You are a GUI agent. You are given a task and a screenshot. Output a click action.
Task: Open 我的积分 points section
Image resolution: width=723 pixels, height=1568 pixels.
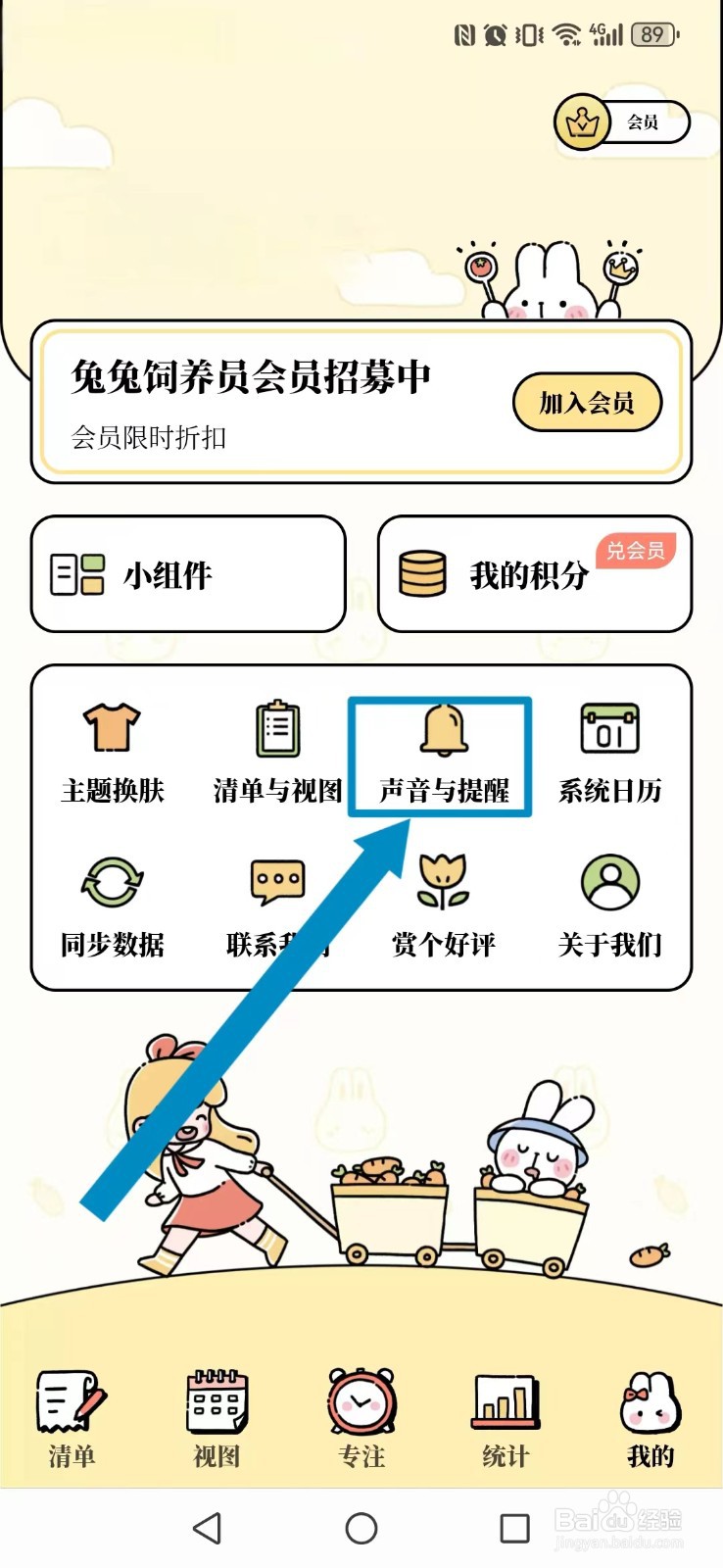click(x=534, y=574)
